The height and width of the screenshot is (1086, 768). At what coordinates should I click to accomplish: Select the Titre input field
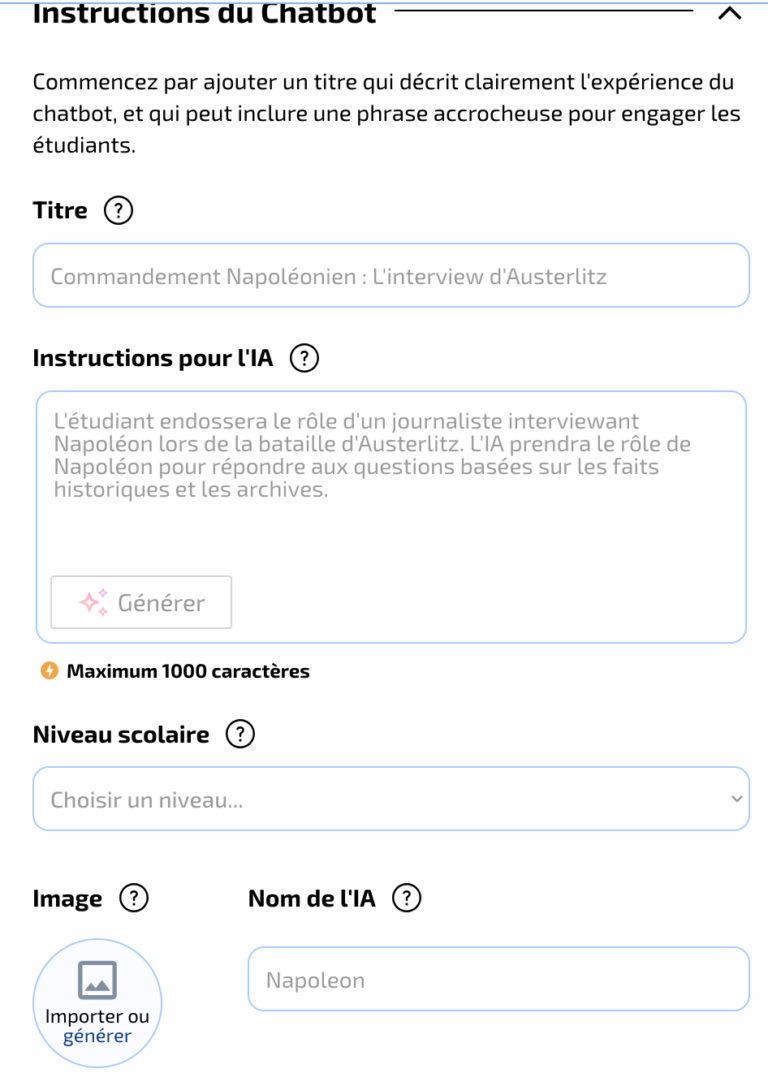(x=390, y=275)
